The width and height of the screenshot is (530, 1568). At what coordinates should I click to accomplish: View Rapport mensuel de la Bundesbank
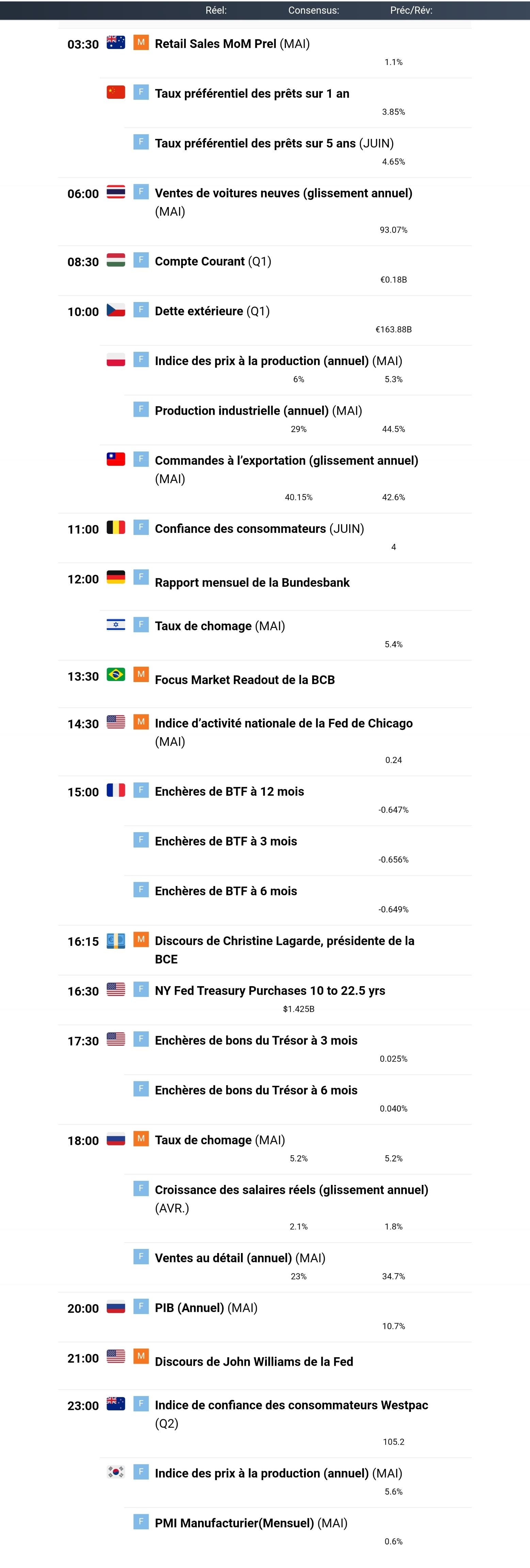point(252,583)
